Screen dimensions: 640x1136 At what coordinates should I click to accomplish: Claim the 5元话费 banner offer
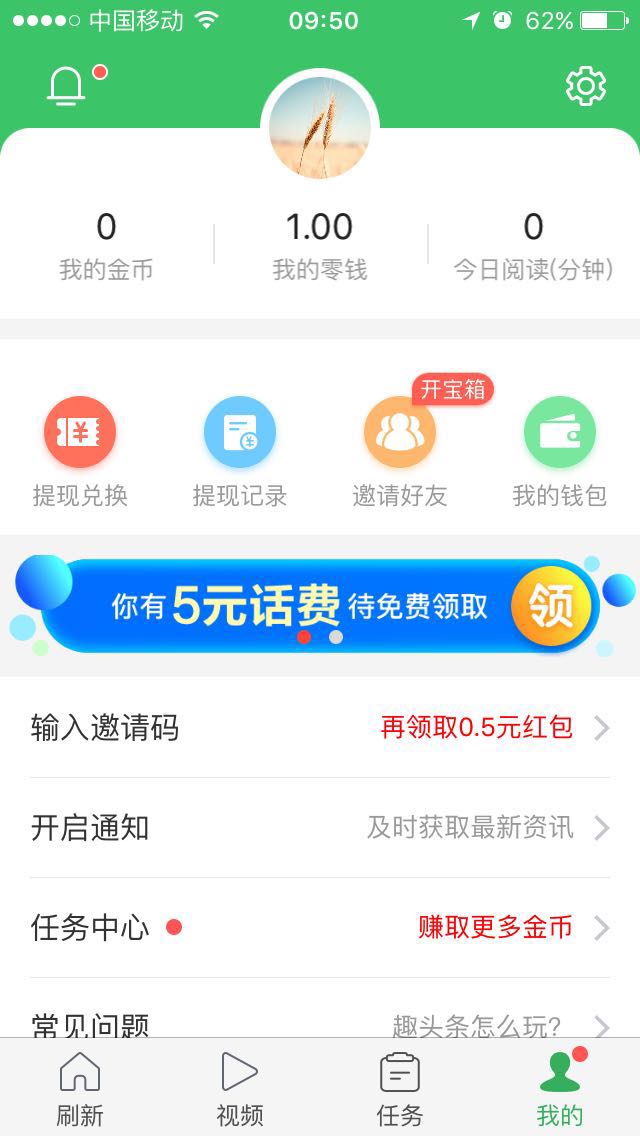click(x=320, y=606)
